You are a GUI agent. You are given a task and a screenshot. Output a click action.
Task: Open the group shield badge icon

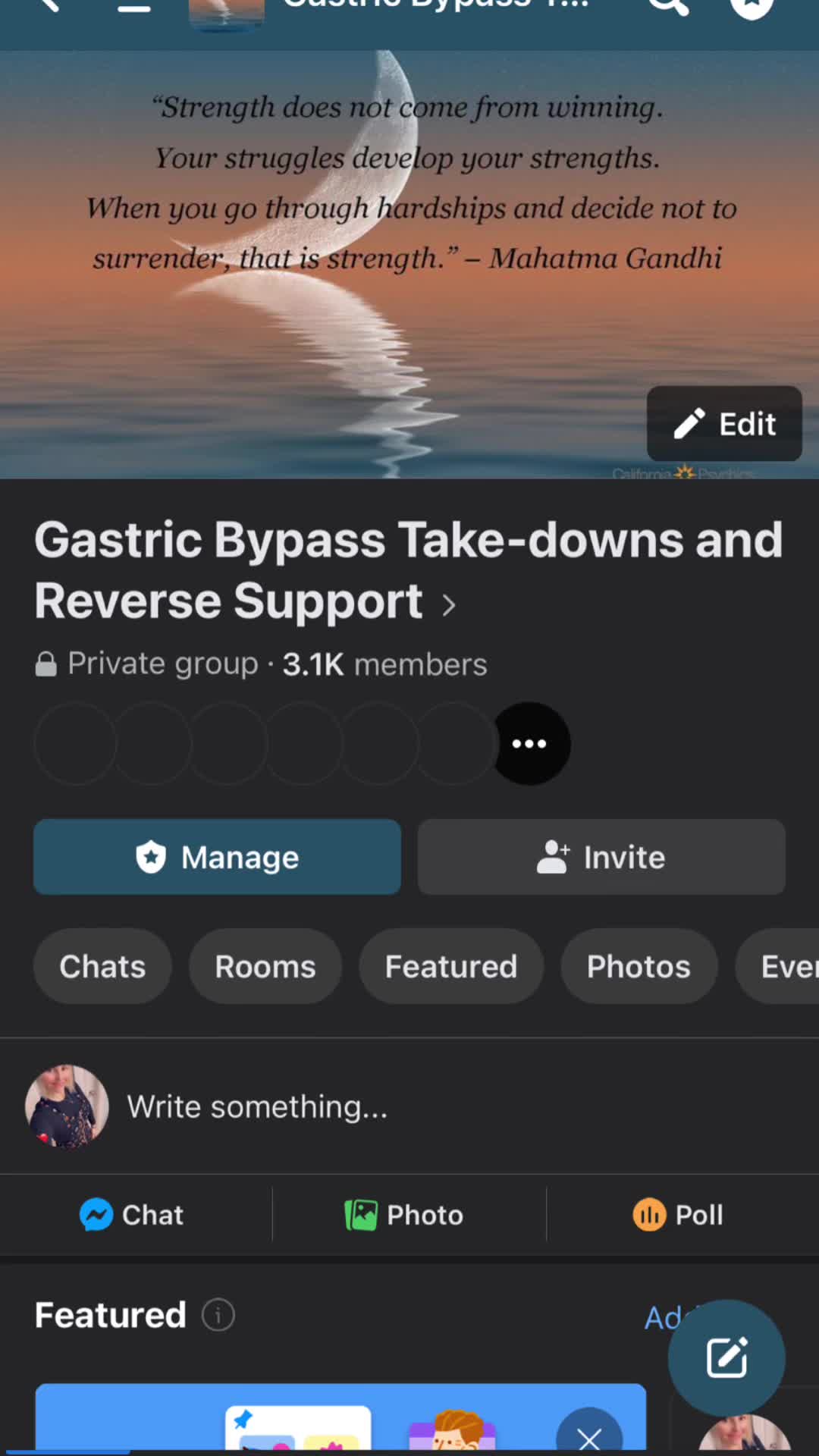[x=752, y=6]
